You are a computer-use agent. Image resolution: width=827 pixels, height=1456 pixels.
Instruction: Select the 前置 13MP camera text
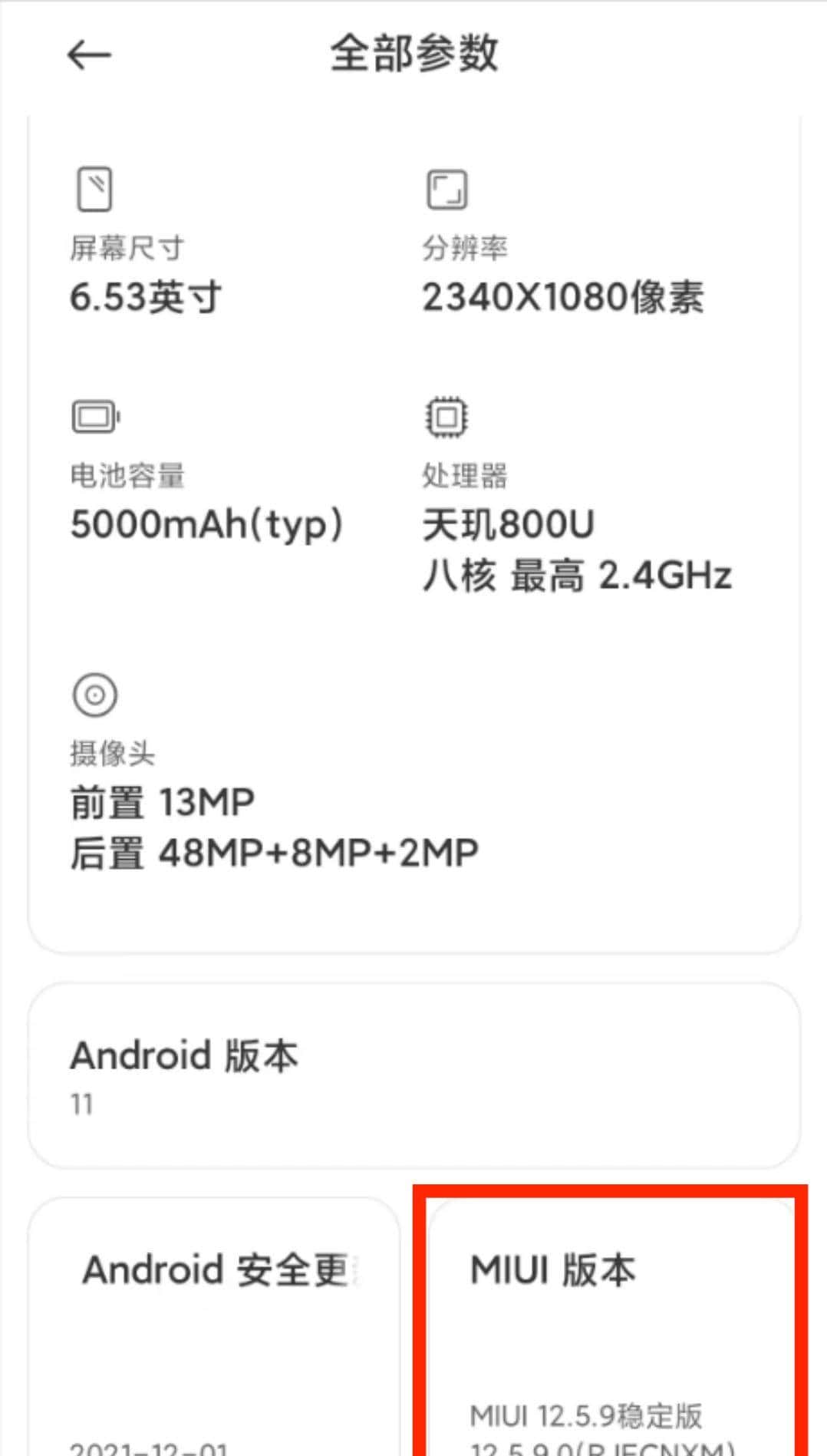tap(161, 801)
